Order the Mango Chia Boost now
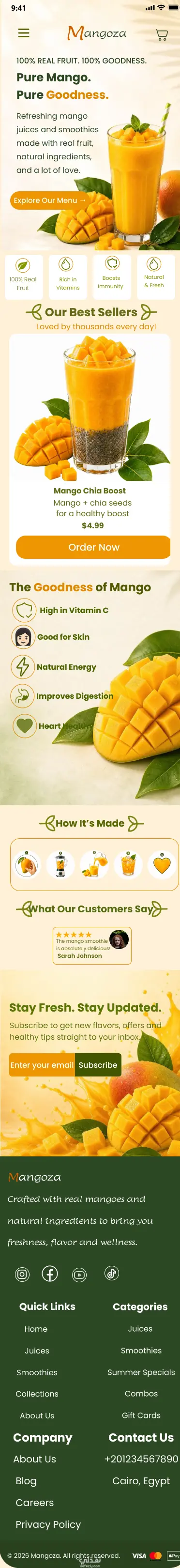The width and height of the screenshot is (180, 1568). point(93,547)
